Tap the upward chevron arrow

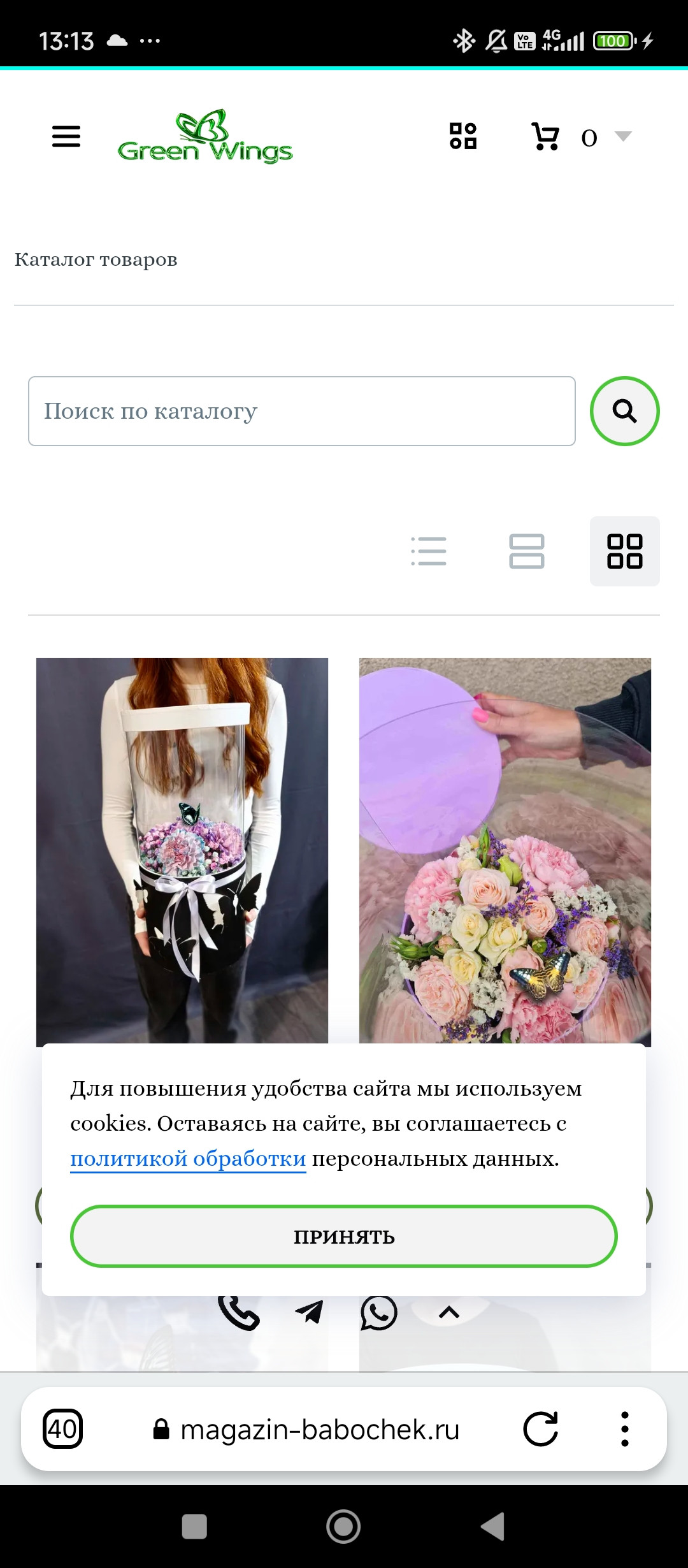click(449, 1312)
